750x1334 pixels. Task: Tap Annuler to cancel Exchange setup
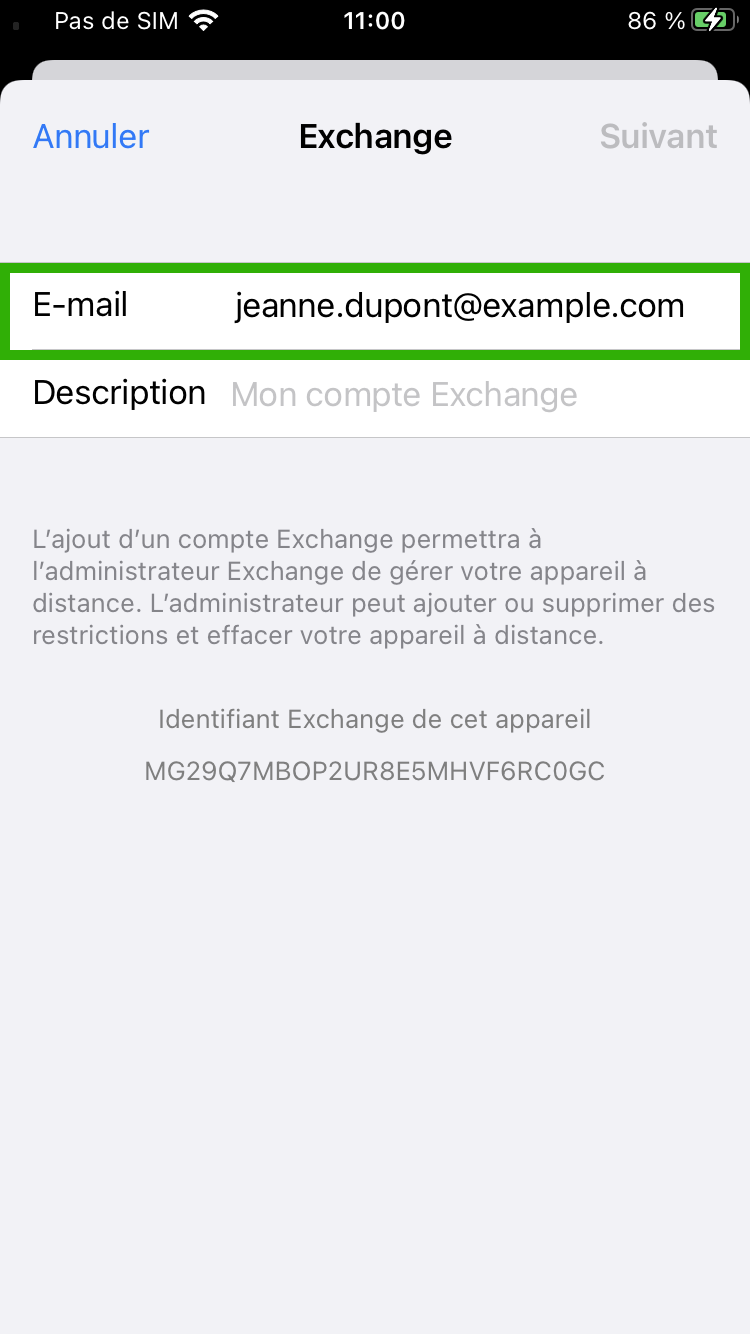tap(91, 136)
